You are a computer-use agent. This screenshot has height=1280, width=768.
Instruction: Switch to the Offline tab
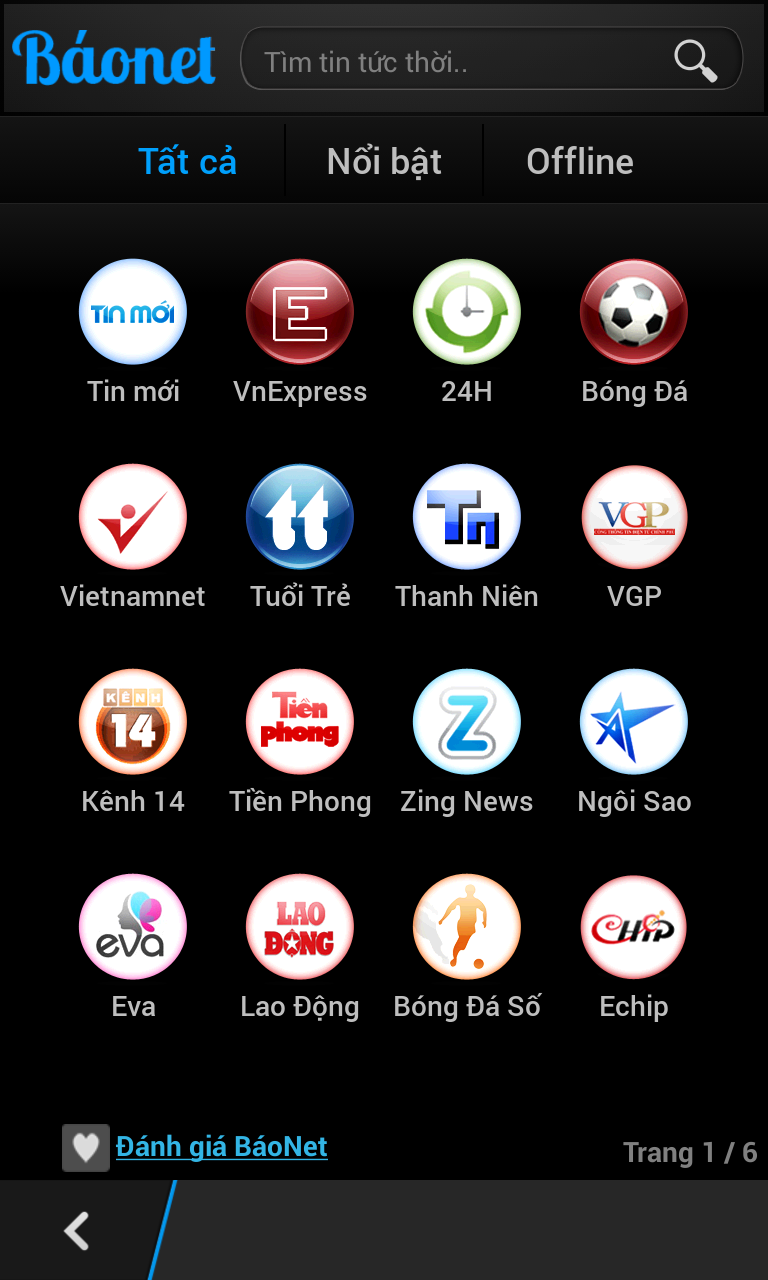click(x=580, y=161)
